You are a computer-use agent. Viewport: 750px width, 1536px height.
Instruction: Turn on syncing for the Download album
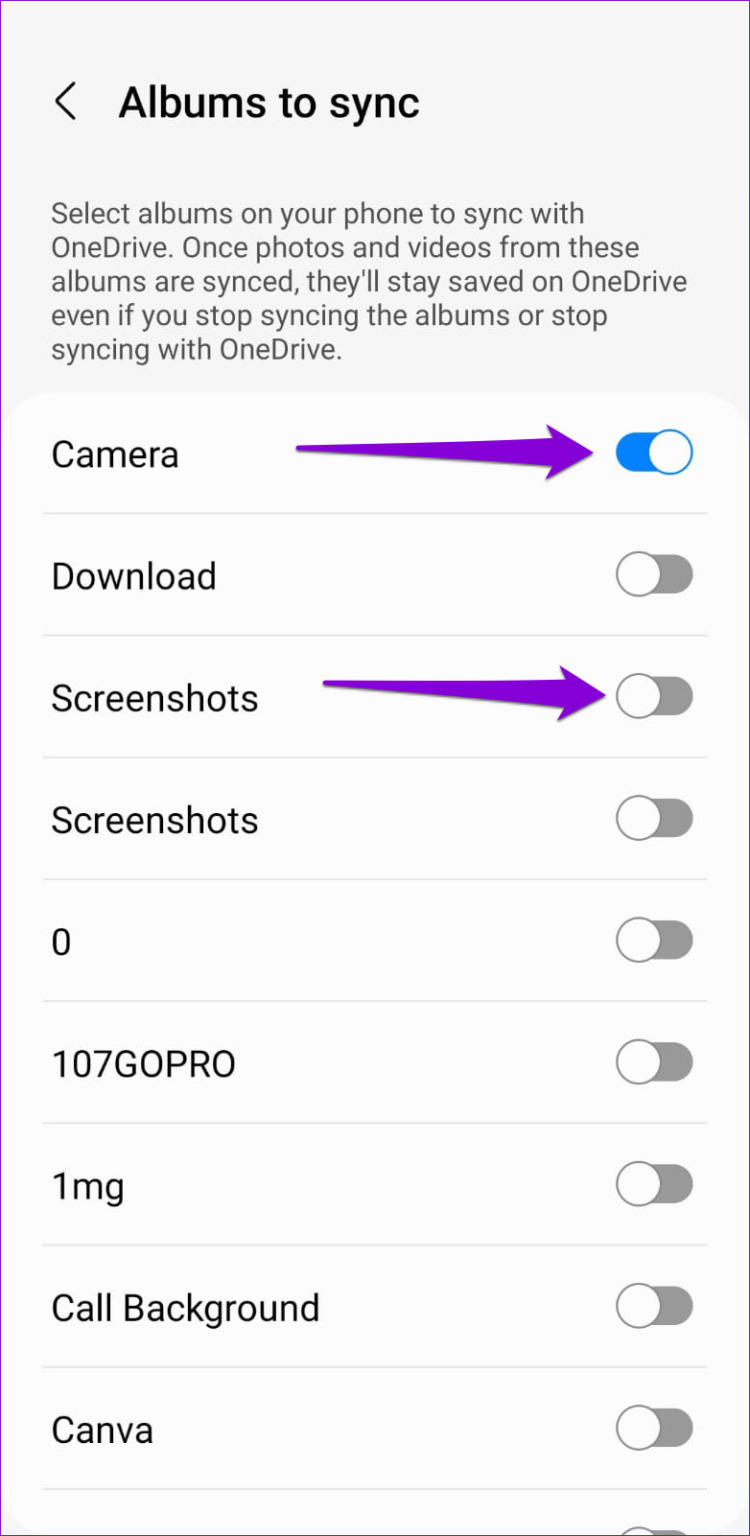point(655,575)
